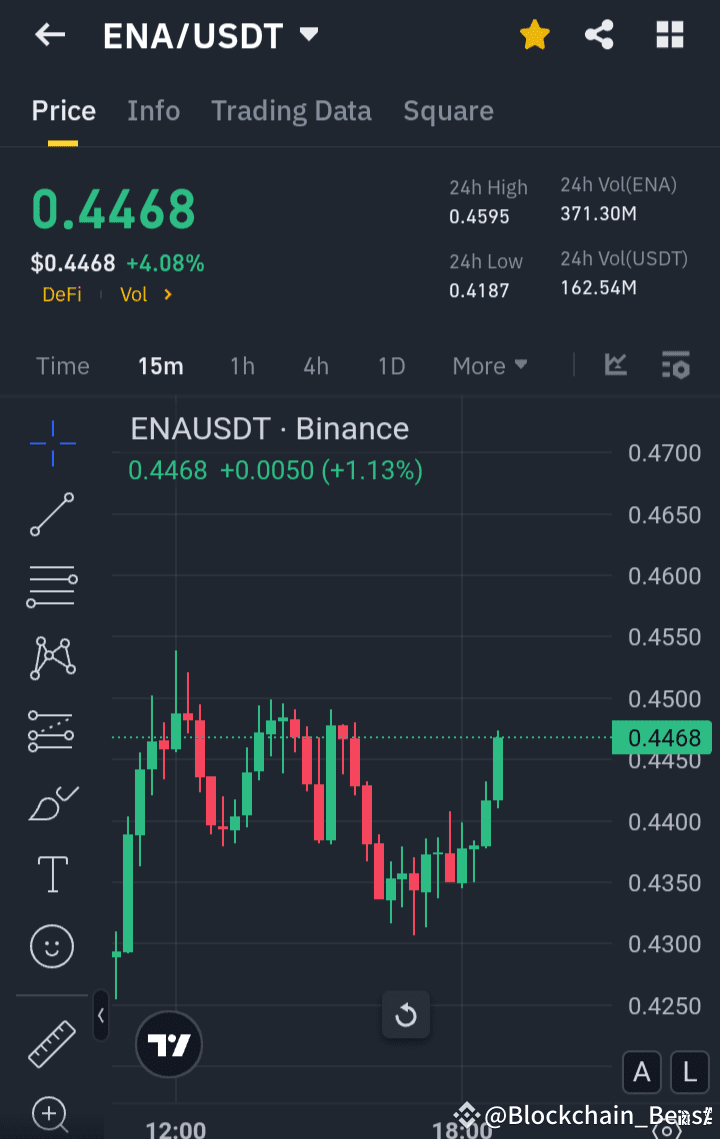
Task: Switch to the Trading Data tab
Action: tap(291, 111)
